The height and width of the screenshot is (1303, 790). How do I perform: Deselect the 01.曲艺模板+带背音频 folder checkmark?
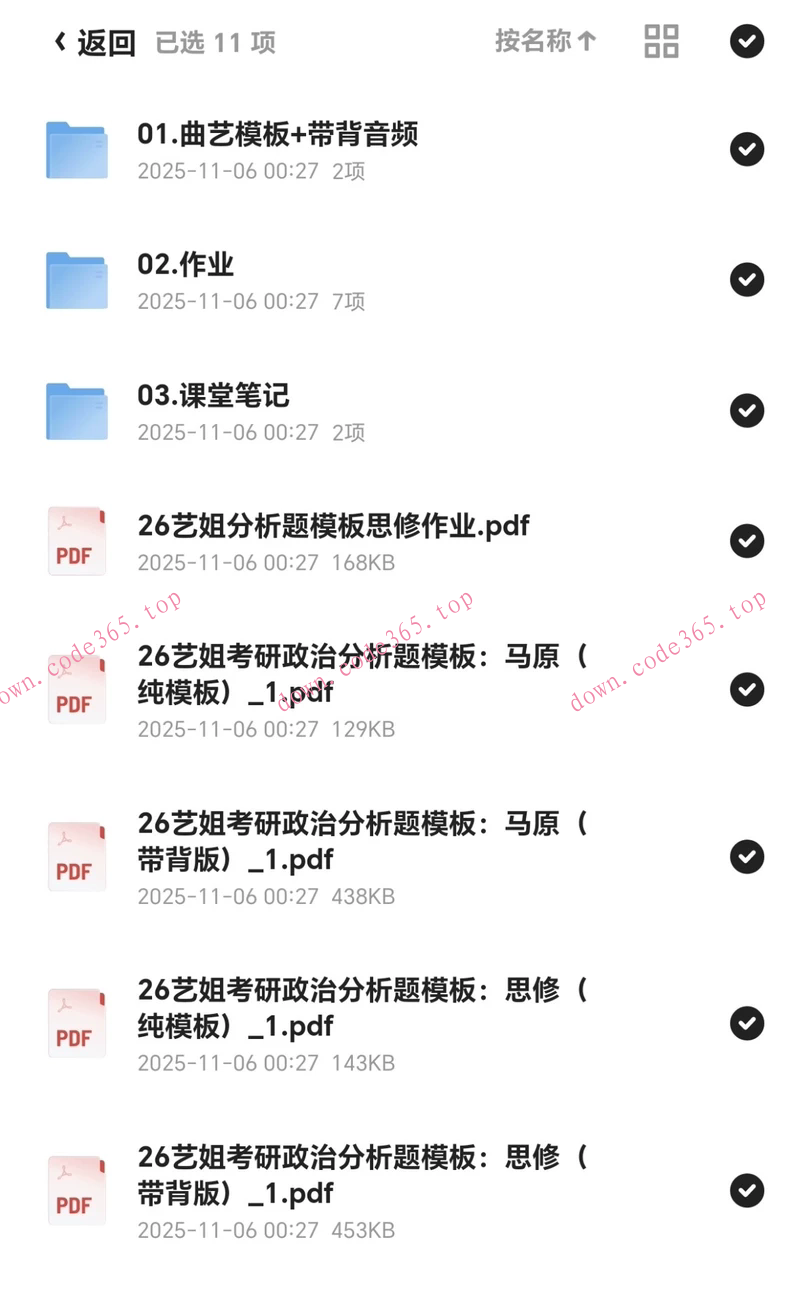pos(747,149)
